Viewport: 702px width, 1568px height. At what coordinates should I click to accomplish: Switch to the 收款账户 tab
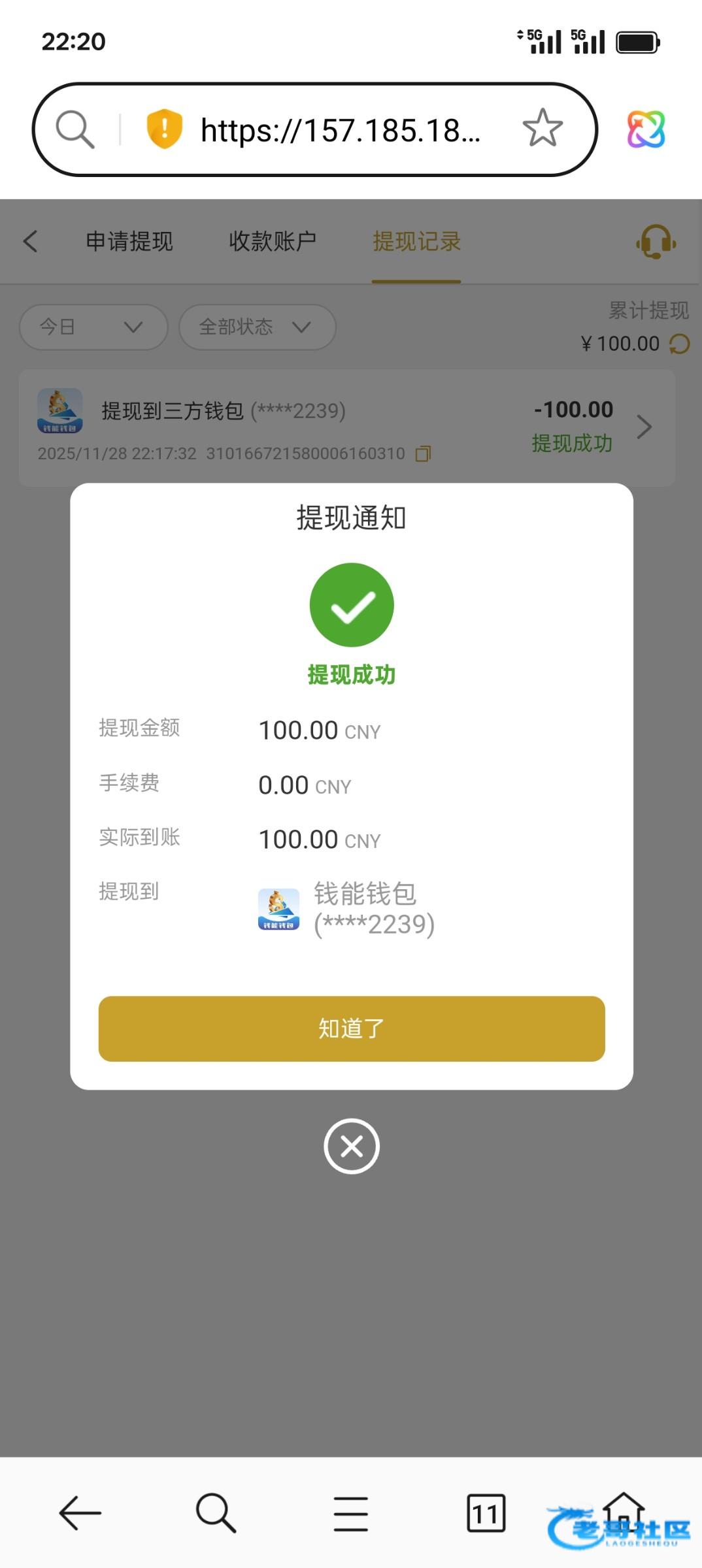(x=273, y=241)
